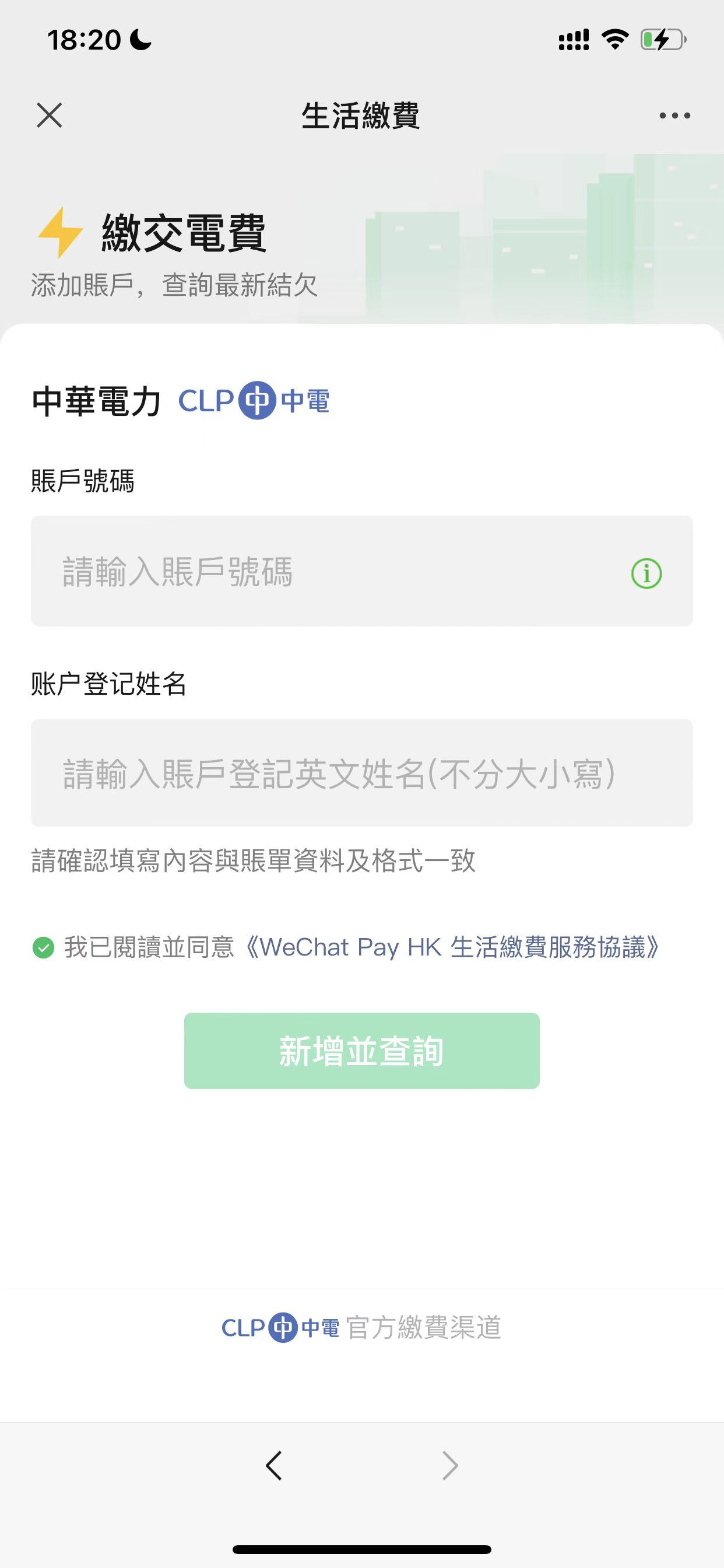Image resolution: width=724 pixels, height=1568 pixels.
Task: Go forward with the bottom right arrow
Action: [x=449, y=1465]
